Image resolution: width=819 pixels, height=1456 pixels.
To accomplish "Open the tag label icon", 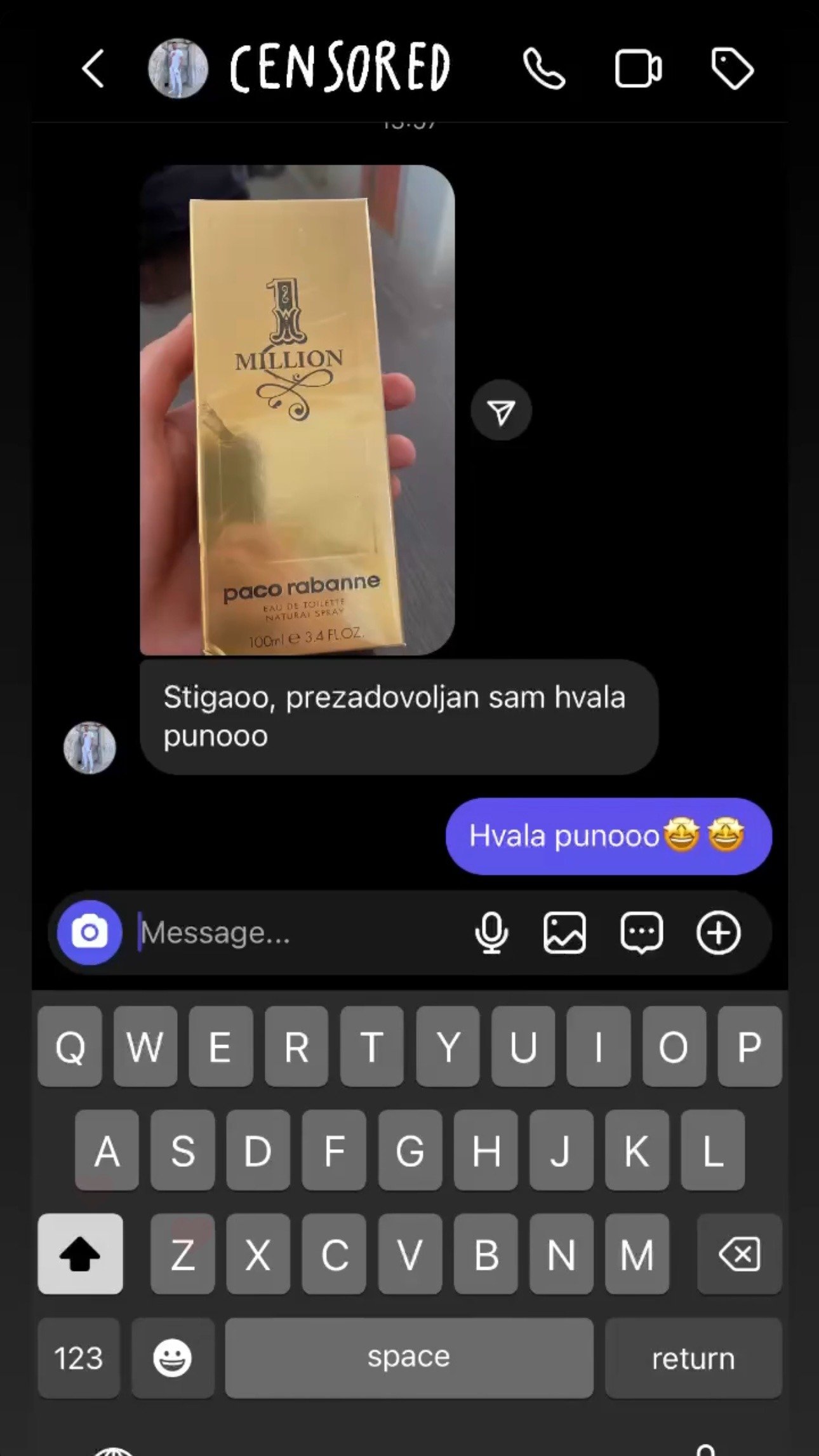I will (732, 69).
